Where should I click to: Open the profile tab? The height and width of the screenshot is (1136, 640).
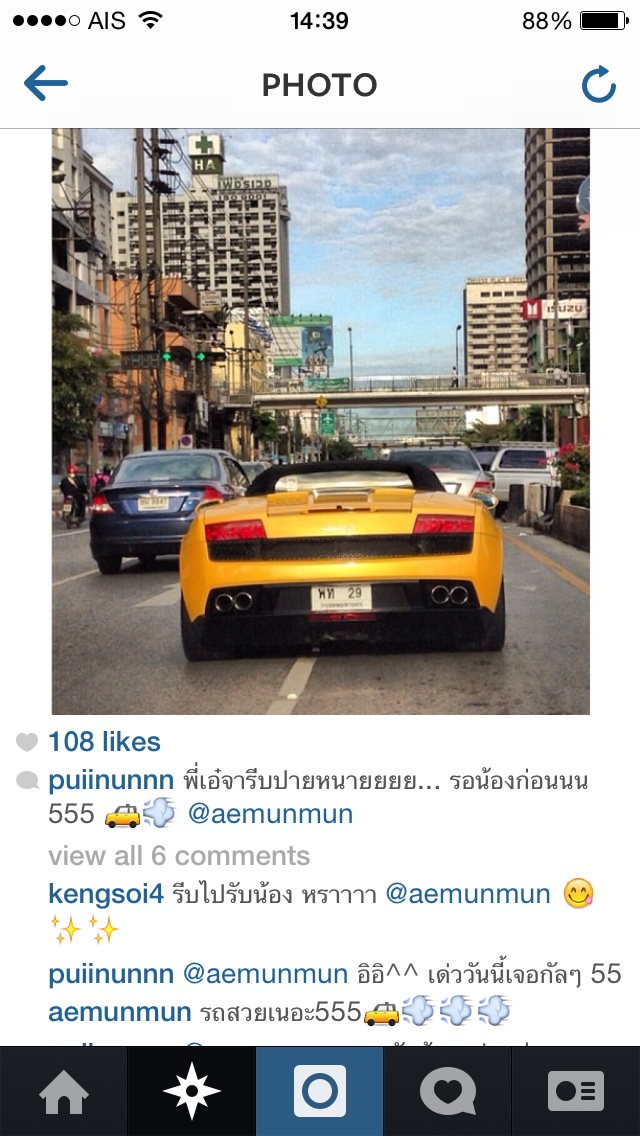pos(576,1092)
